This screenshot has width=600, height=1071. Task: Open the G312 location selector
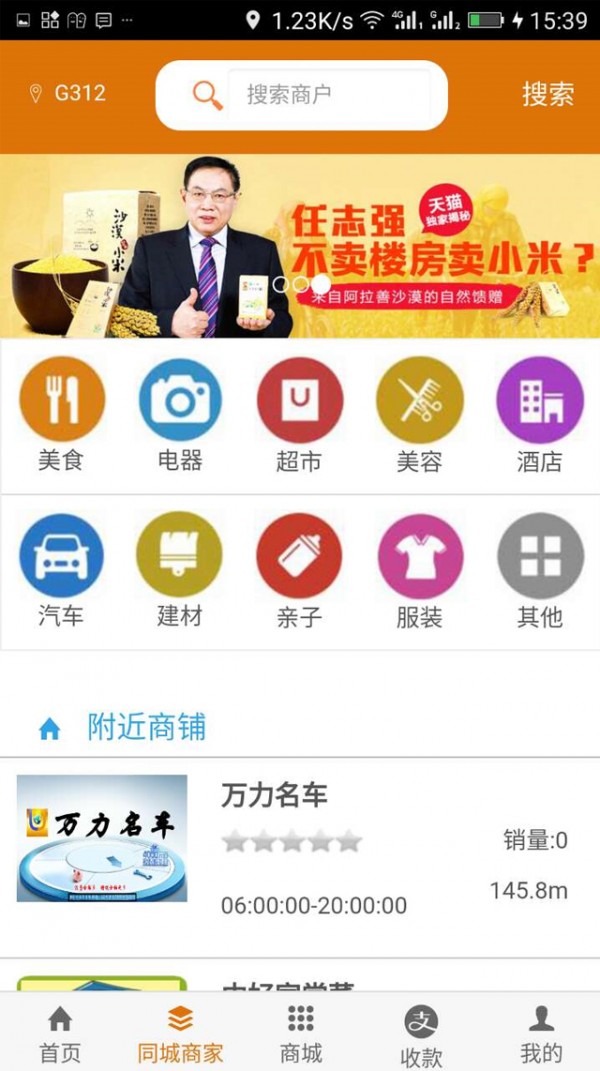click(68, 94)
